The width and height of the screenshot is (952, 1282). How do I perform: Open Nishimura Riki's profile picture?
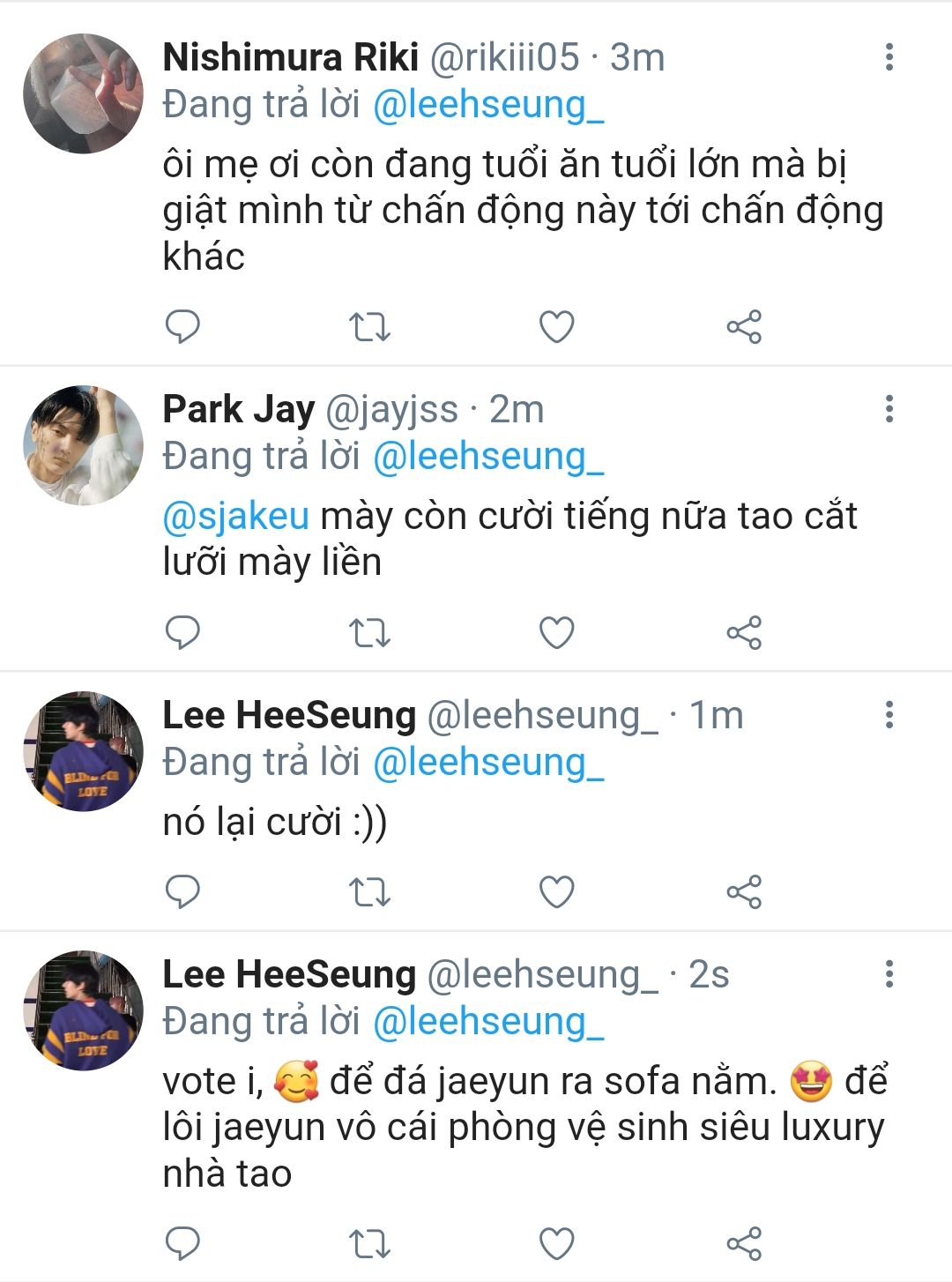(83, 93)
